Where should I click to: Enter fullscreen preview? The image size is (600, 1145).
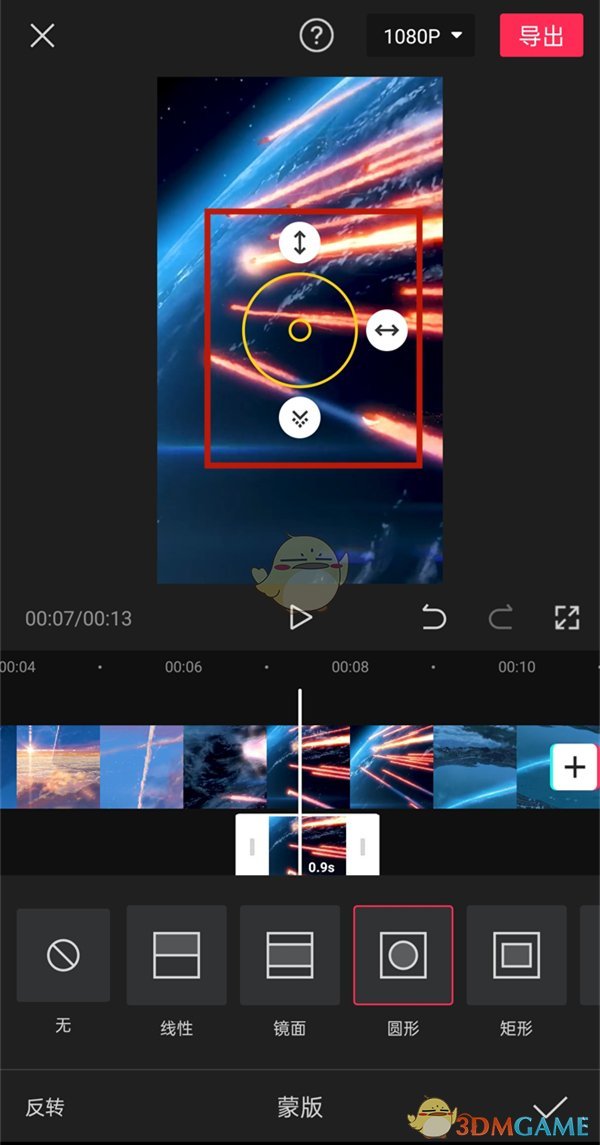click(567, 618)
